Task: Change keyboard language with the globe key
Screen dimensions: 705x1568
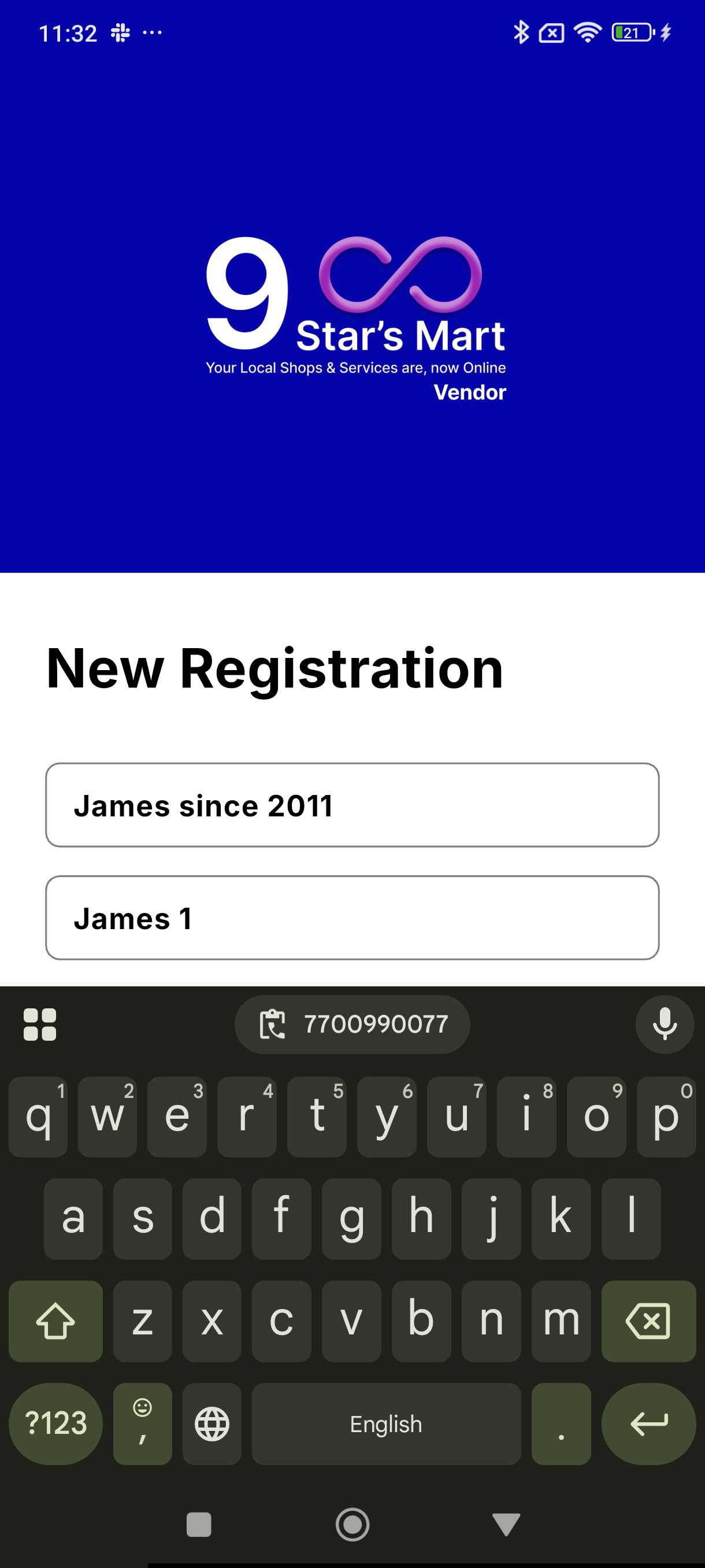Action: tap(211, 1423)
